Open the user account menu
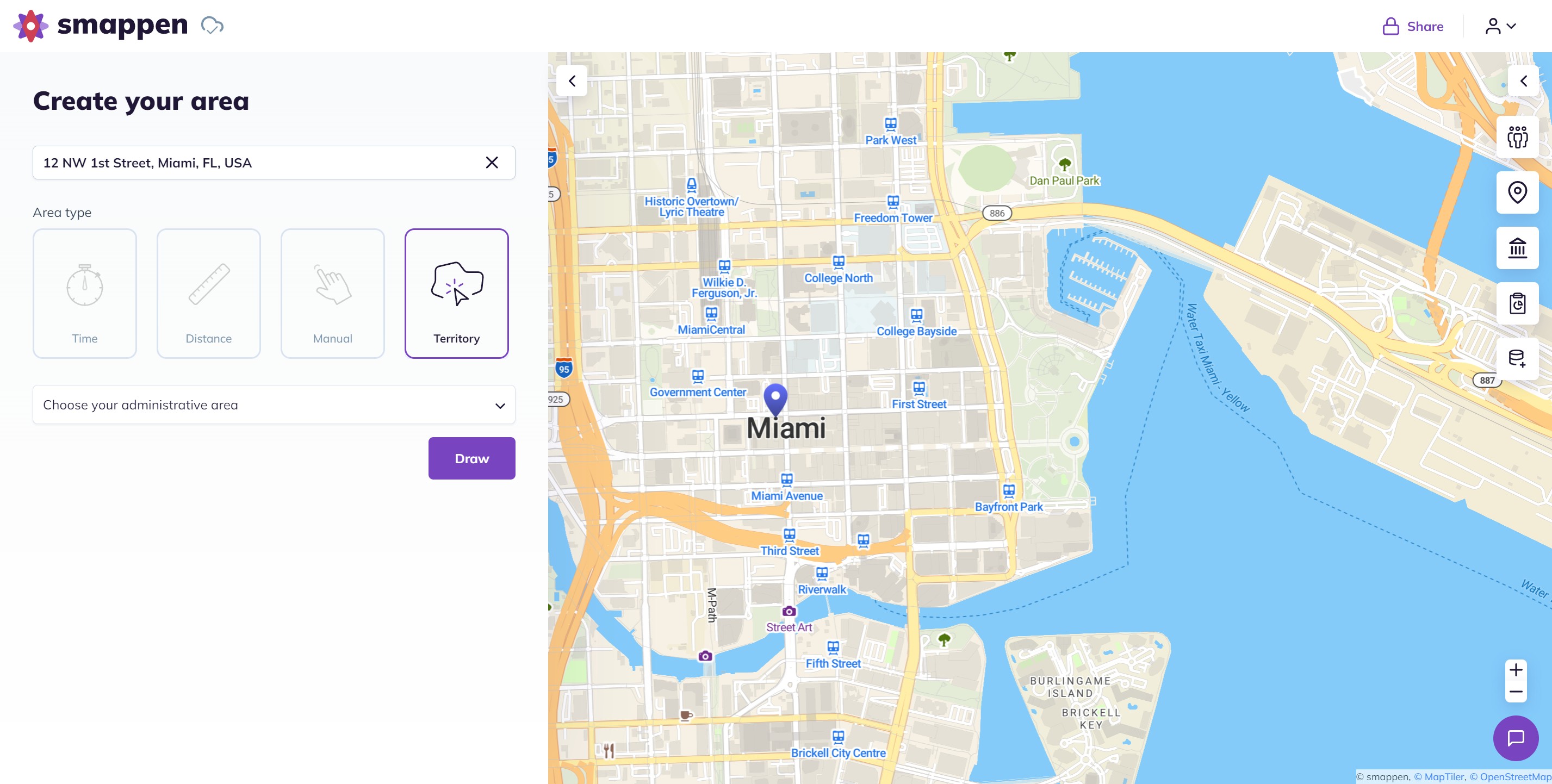Viewport: 1552px width, 784px height. tap(1500, 27)
